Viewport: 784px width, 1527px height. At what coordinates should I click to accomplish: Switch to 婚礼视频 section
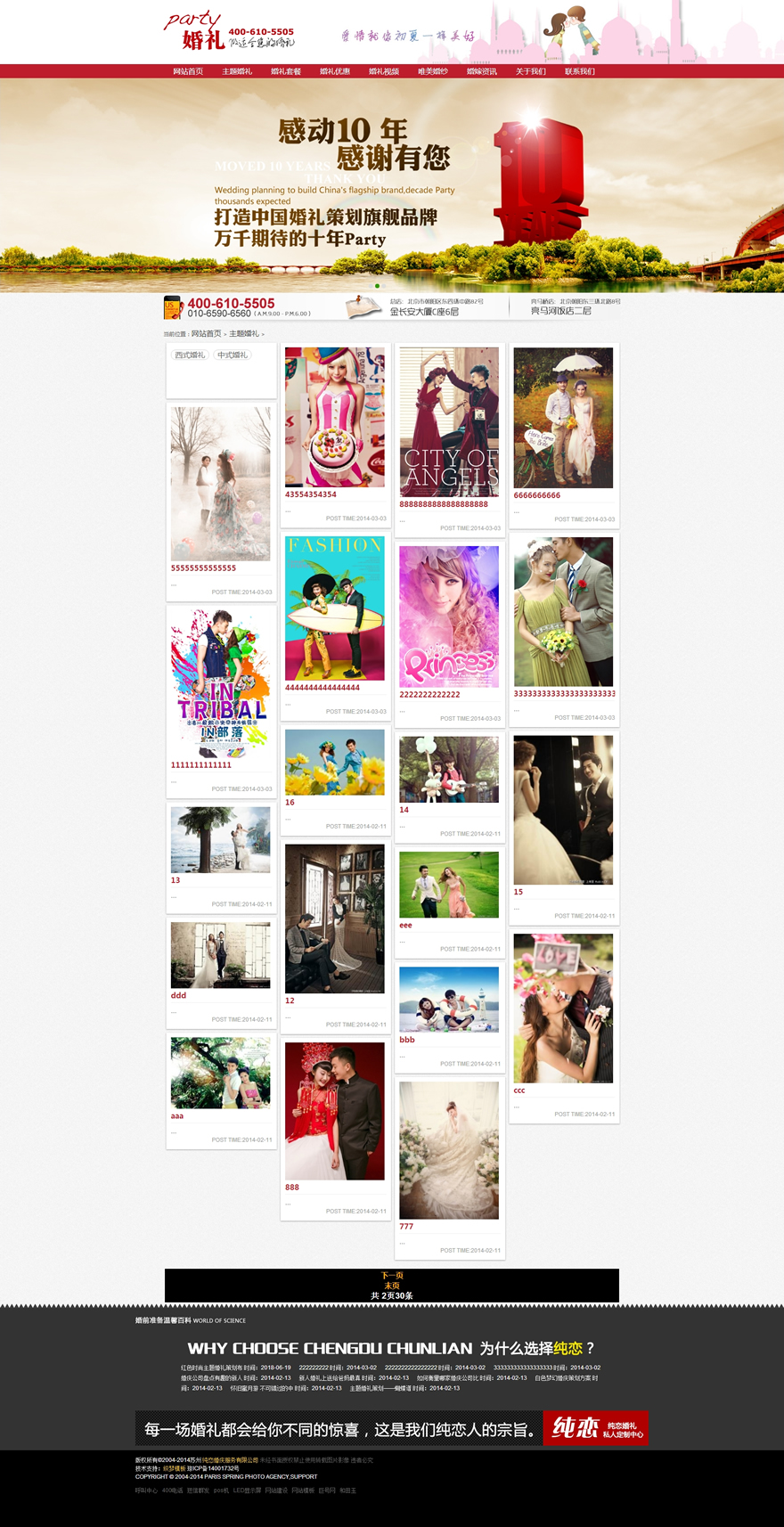click(384, 71)
